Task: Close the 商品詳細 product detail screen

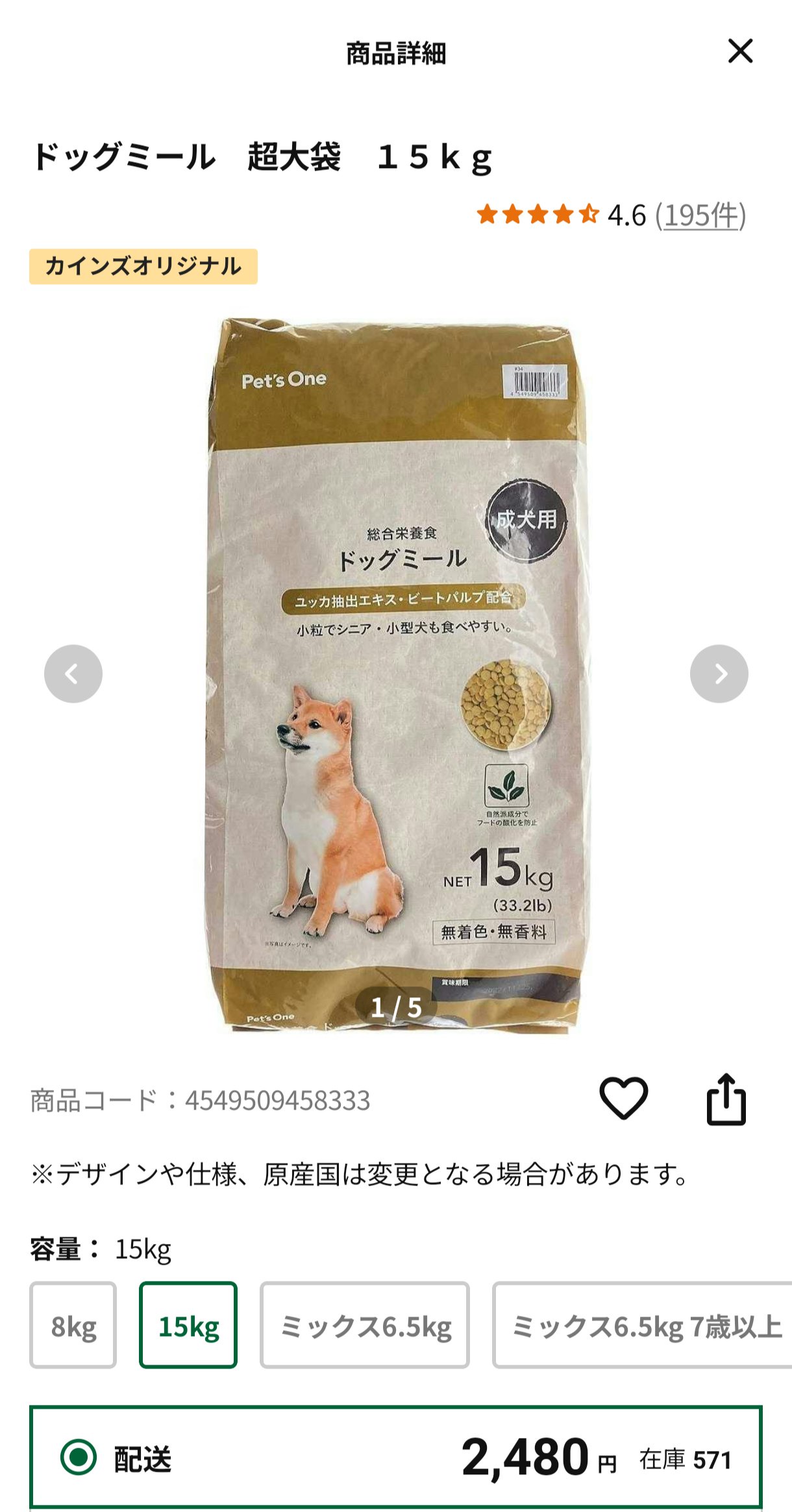Action: [x=740, y=51]
